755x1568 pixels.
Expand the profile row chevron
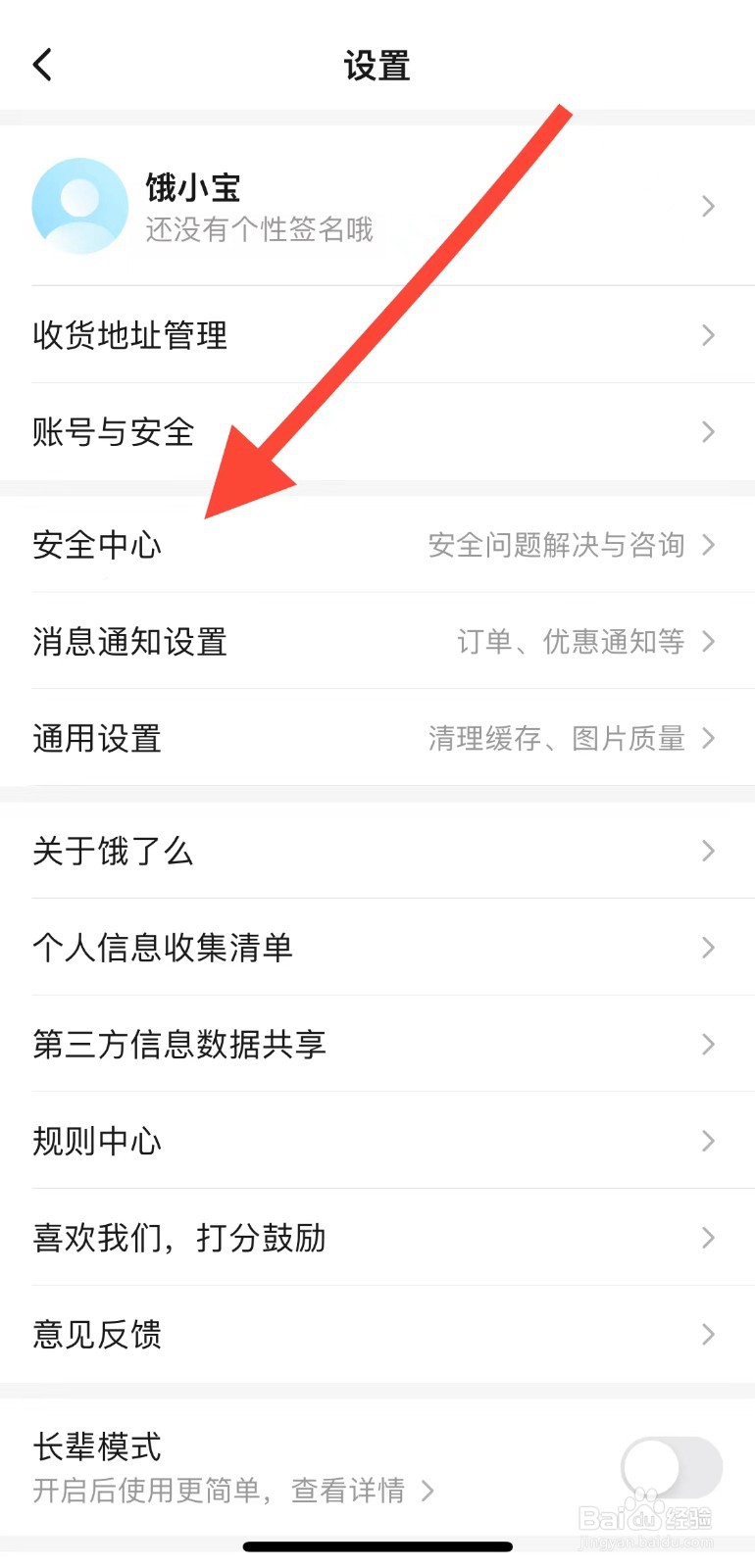709,206
